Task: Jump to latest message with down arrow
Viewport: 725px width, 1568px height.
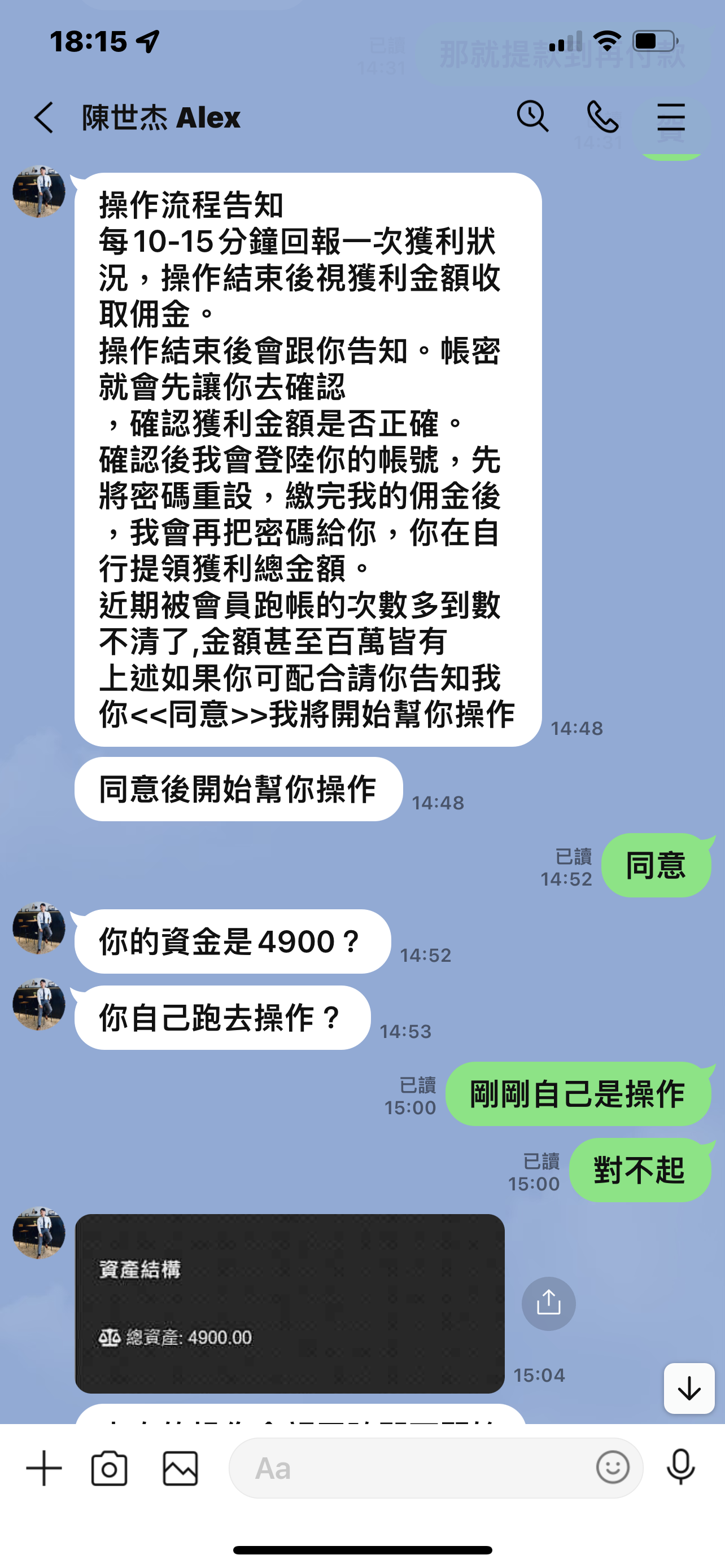Action: pos(689,1389)
